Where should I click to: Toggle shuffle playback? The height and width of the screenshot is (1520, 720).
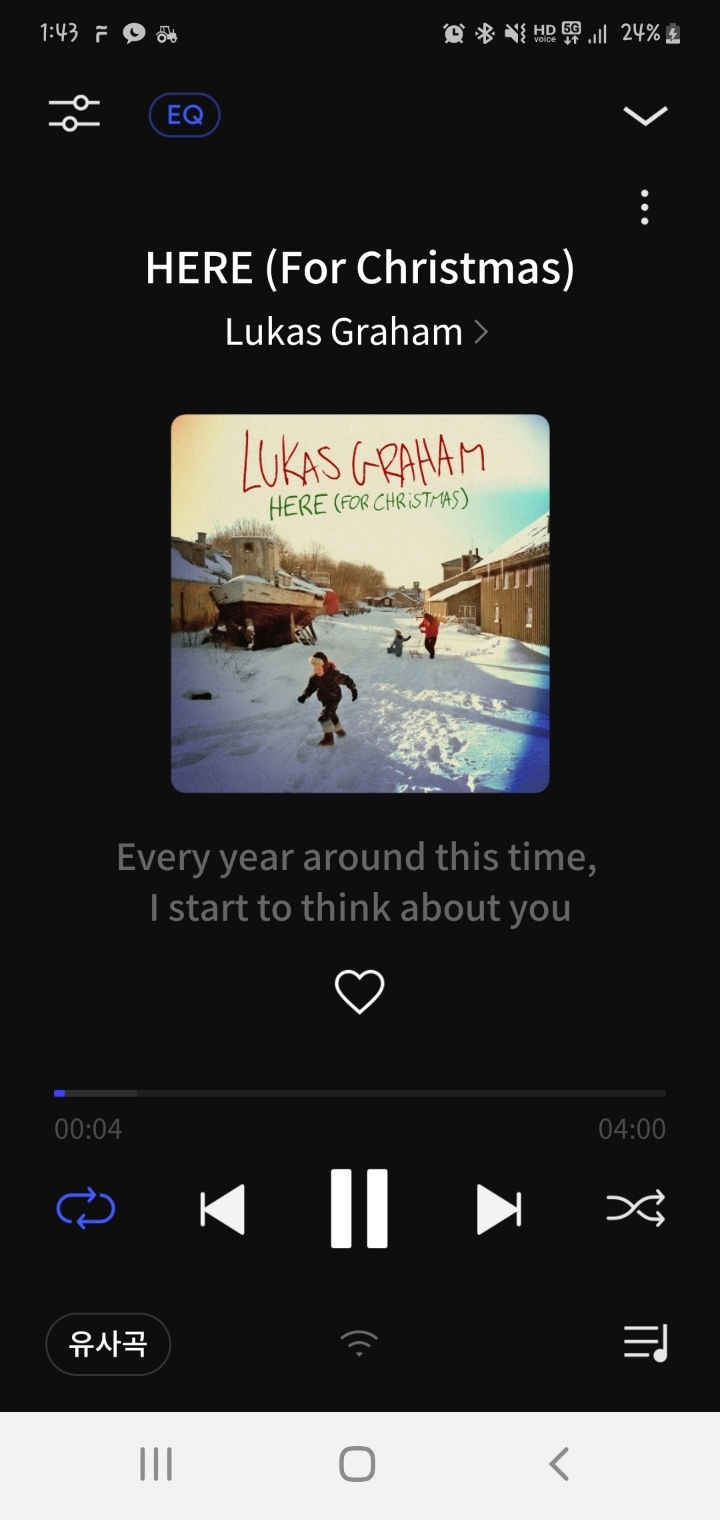coord(636,1210)
